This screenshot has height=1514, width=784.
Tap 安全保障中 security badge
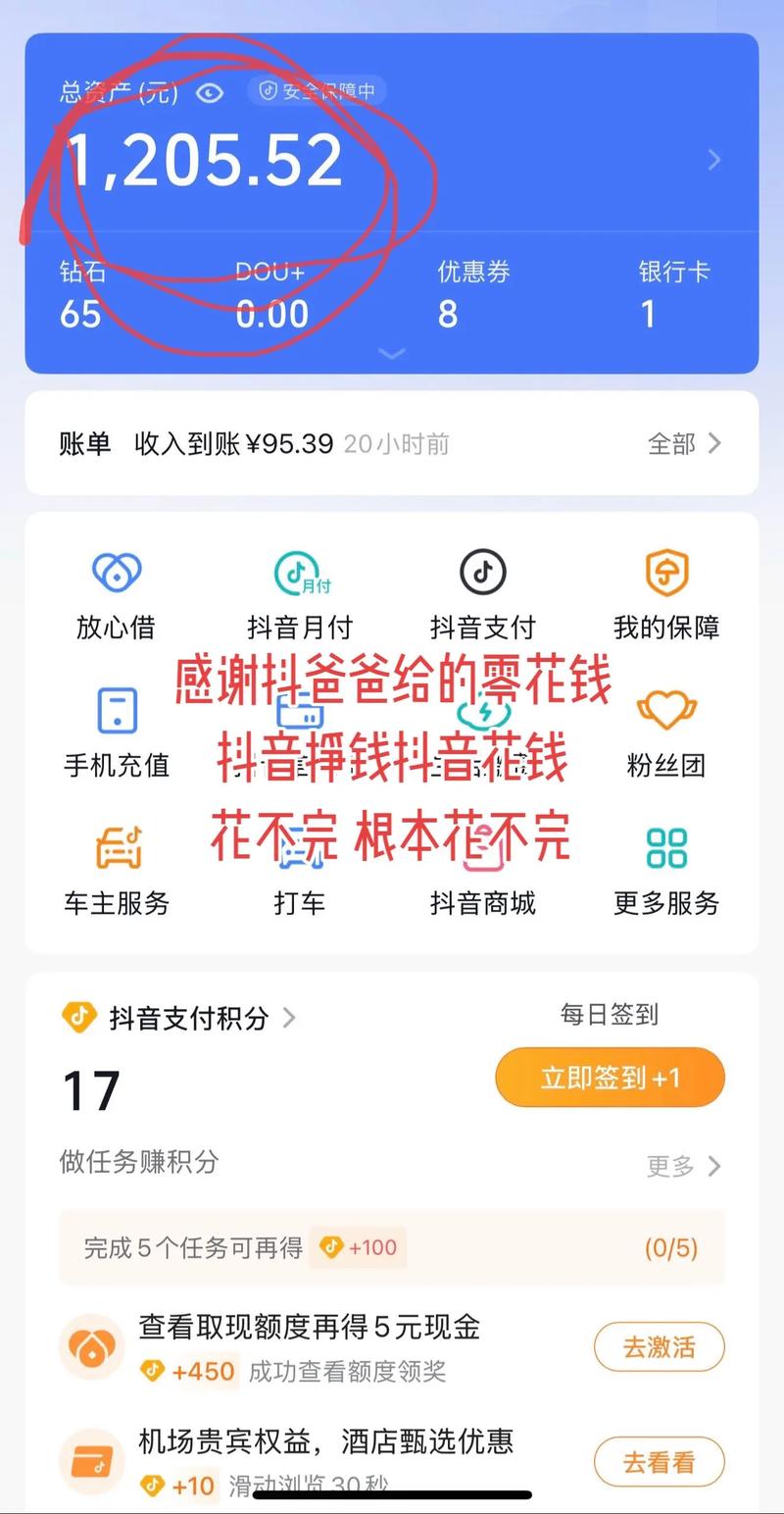316,91
